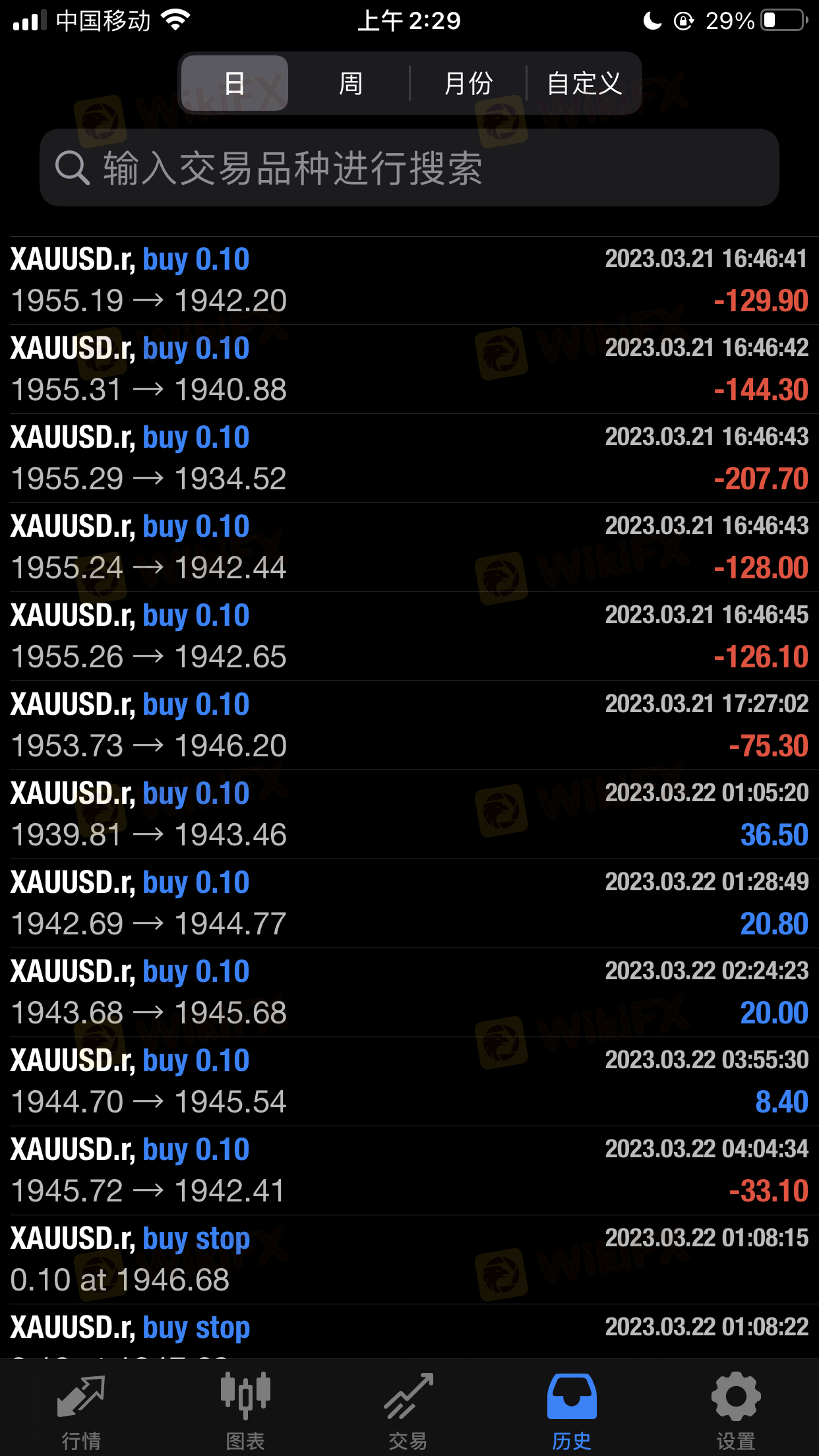Open the trade with -144.30 loss

(x=409, y=369)
